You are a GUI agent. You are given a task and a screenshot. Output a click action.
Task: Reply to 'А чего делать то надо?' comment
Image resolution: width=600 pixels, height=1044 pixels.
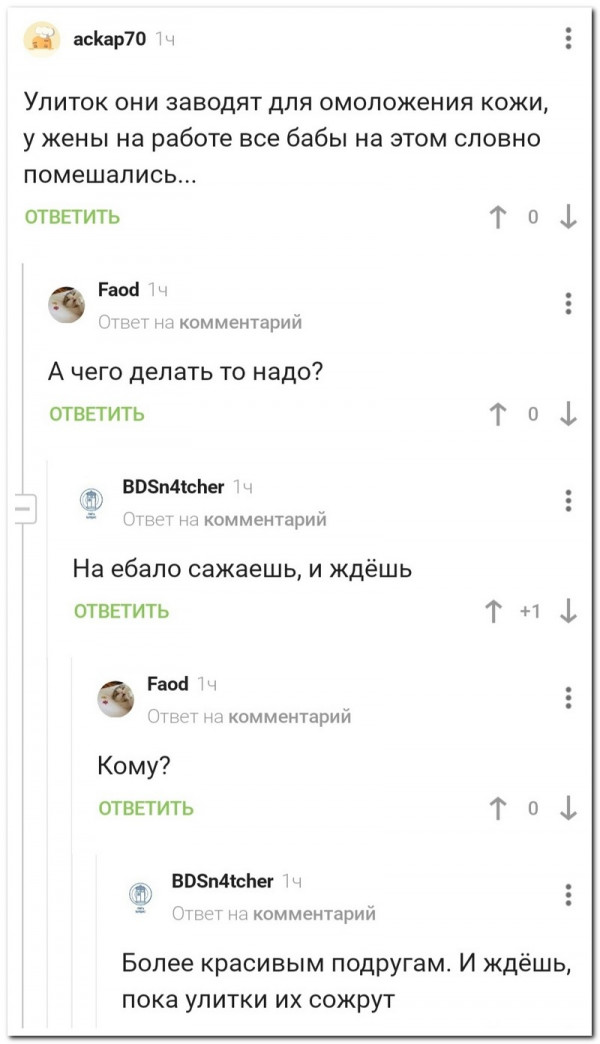click(97, 414)
